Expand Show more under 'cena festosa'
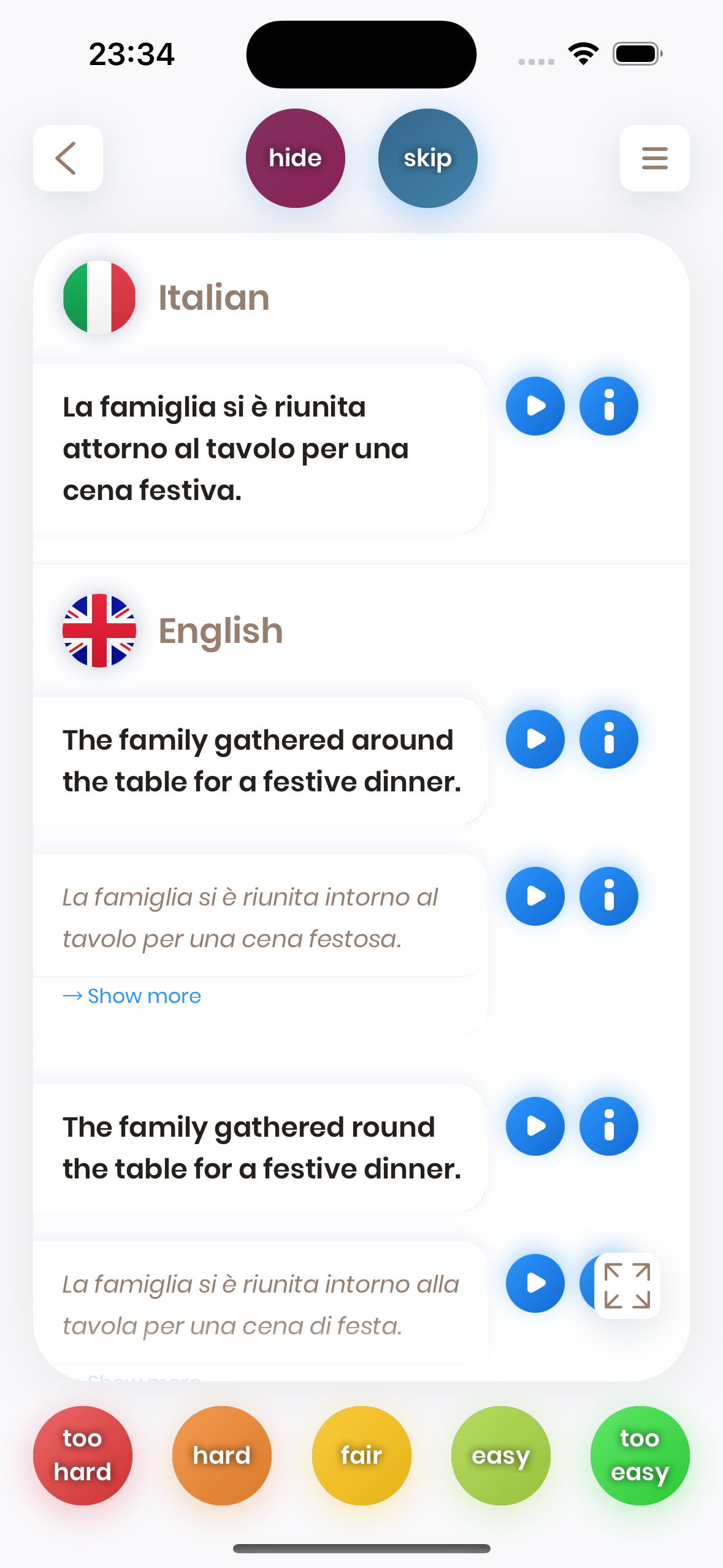 (132, 996)
